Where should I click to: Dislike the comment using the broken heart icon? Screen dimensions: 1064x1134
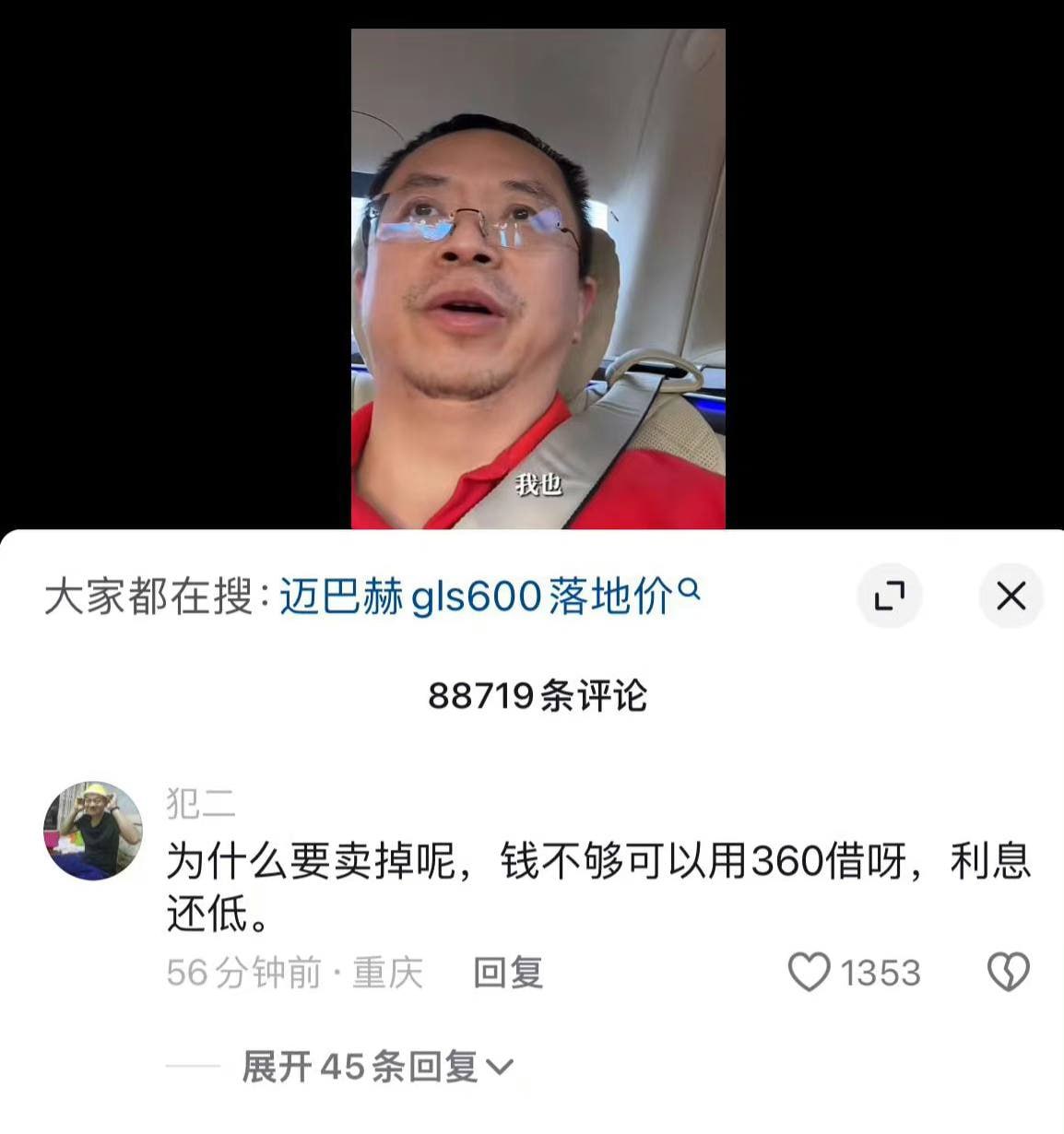(1010, 971)
